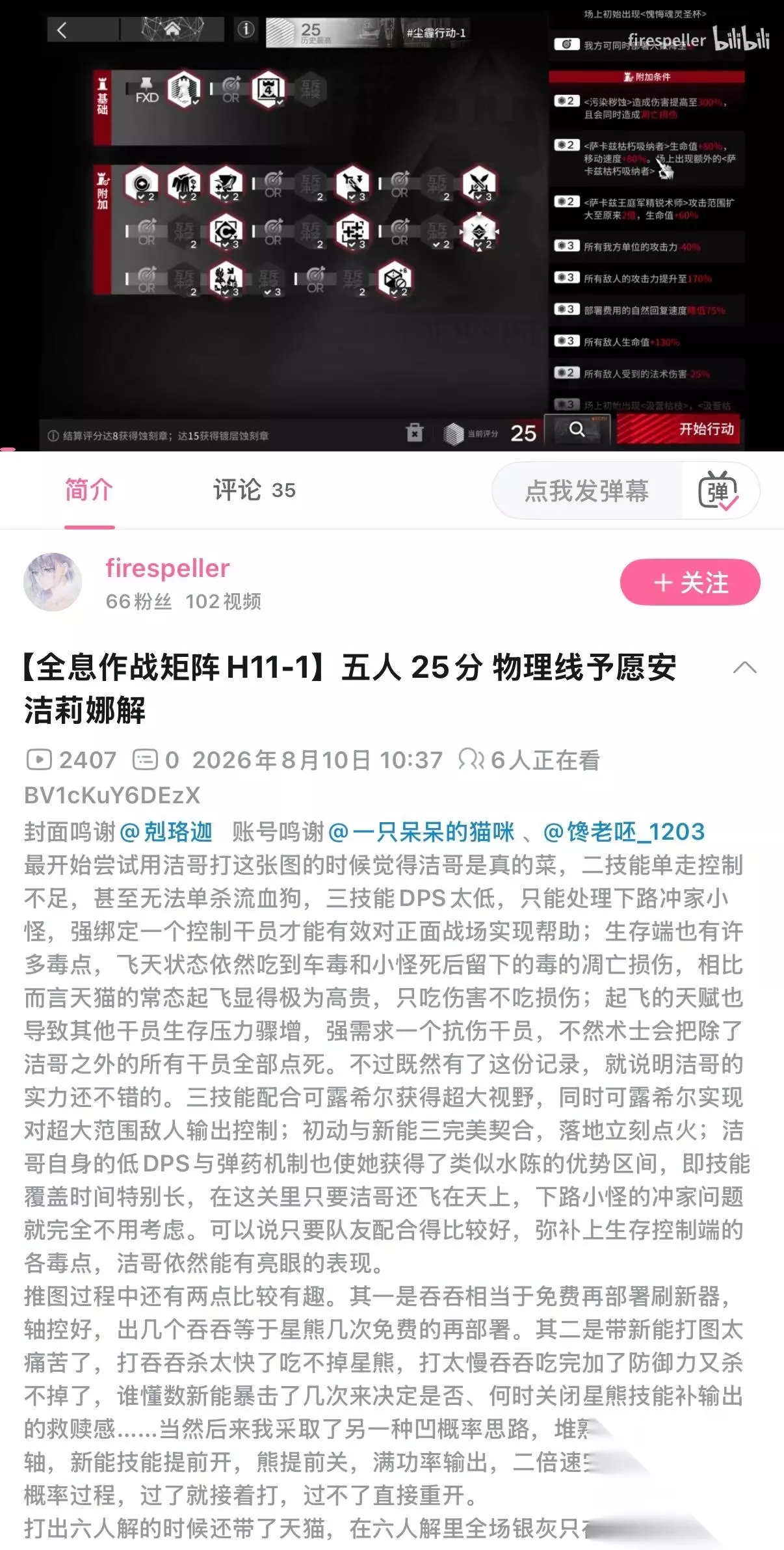Viewport: 784px width, 1550px height.
Task: Open the firespeller profile avatar
Action: tap(53, 582)
